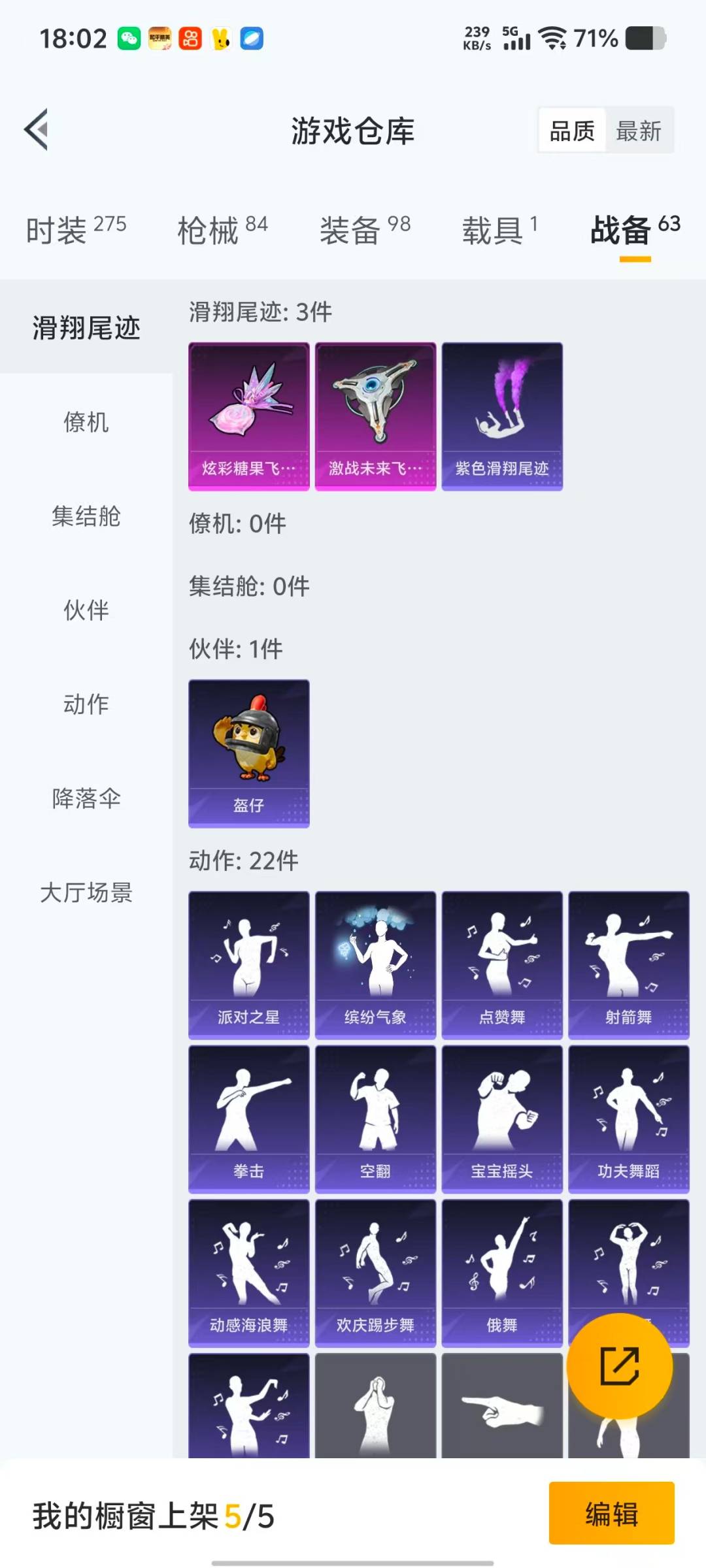This screenshot has height=1568, width=706.
Task: Click the back arrow at top left
Action: point(37,129)
